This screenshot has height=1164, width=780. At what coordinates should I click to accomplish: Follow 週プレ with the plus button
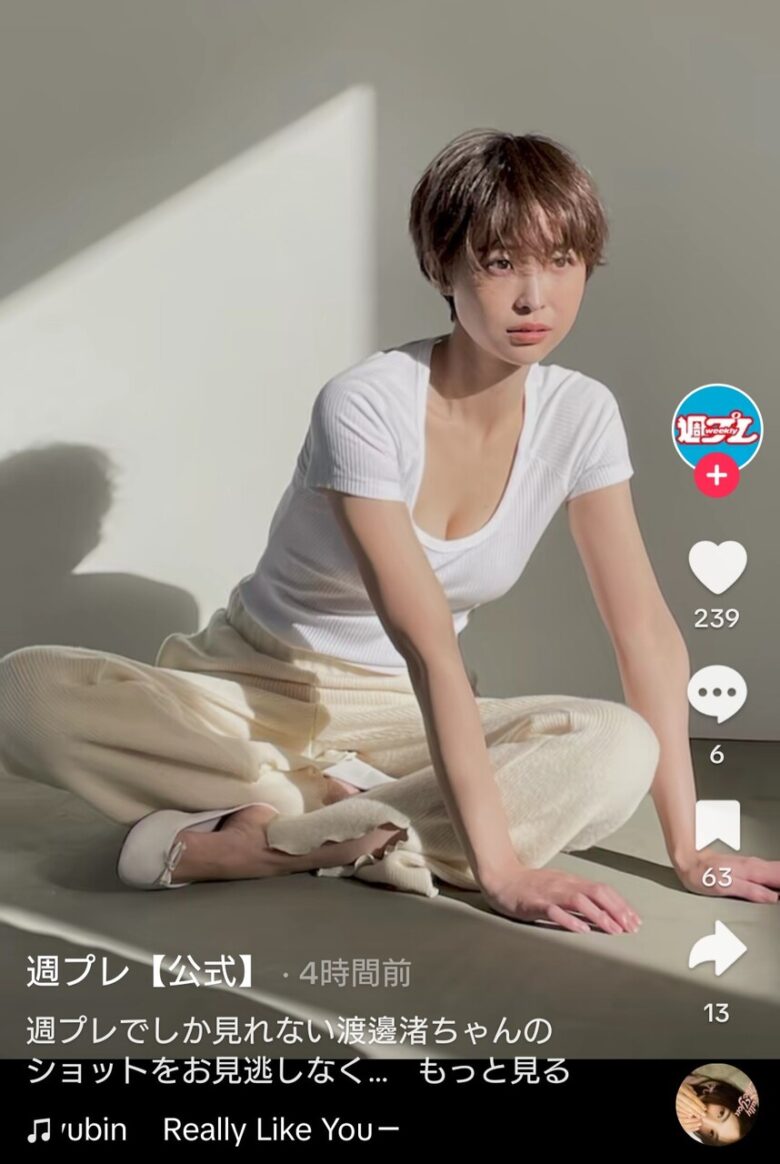(716, 476)
